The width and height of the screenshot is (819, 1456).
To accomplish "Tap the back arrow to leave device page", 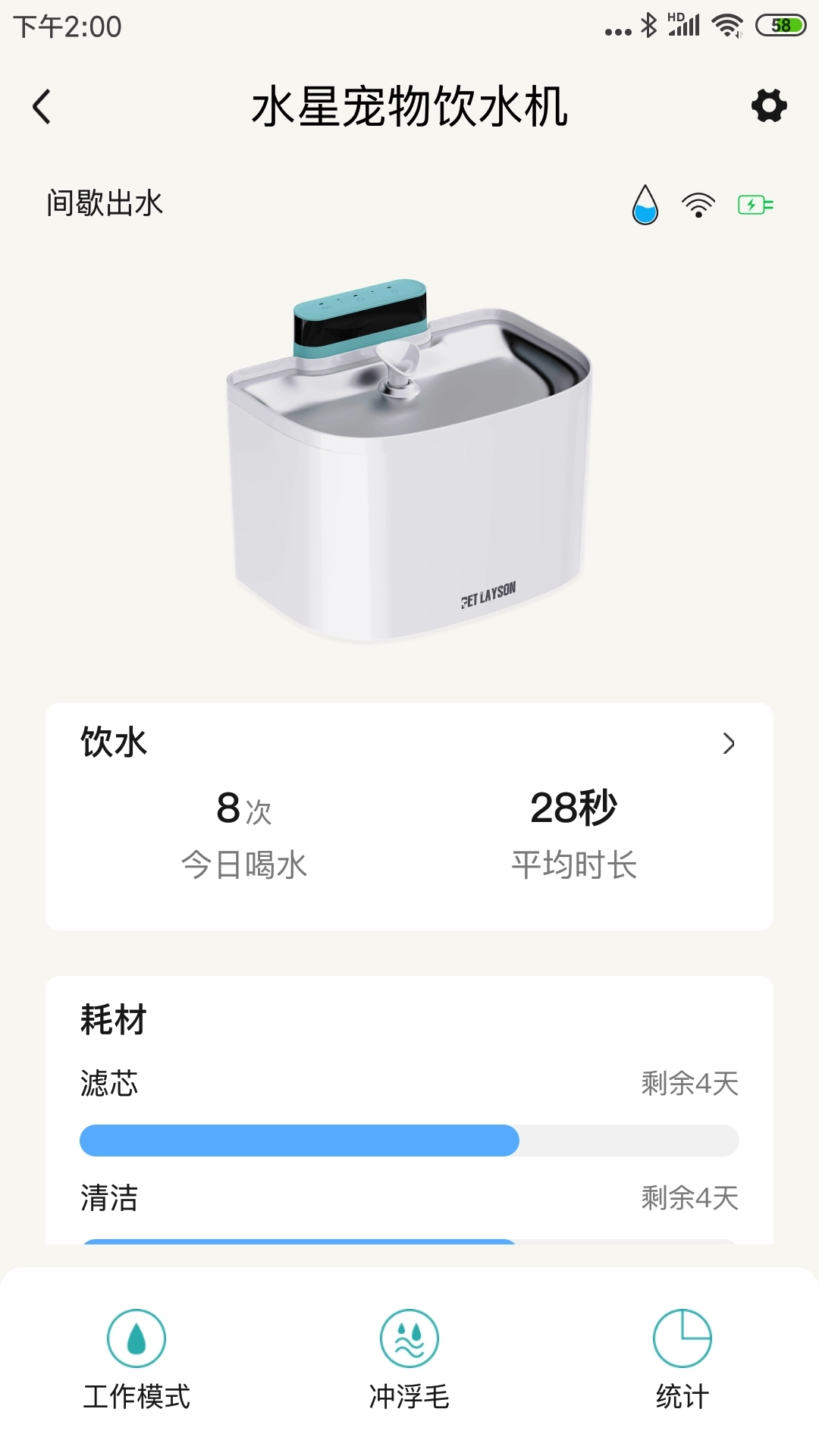I will click(x=42, y=105).
